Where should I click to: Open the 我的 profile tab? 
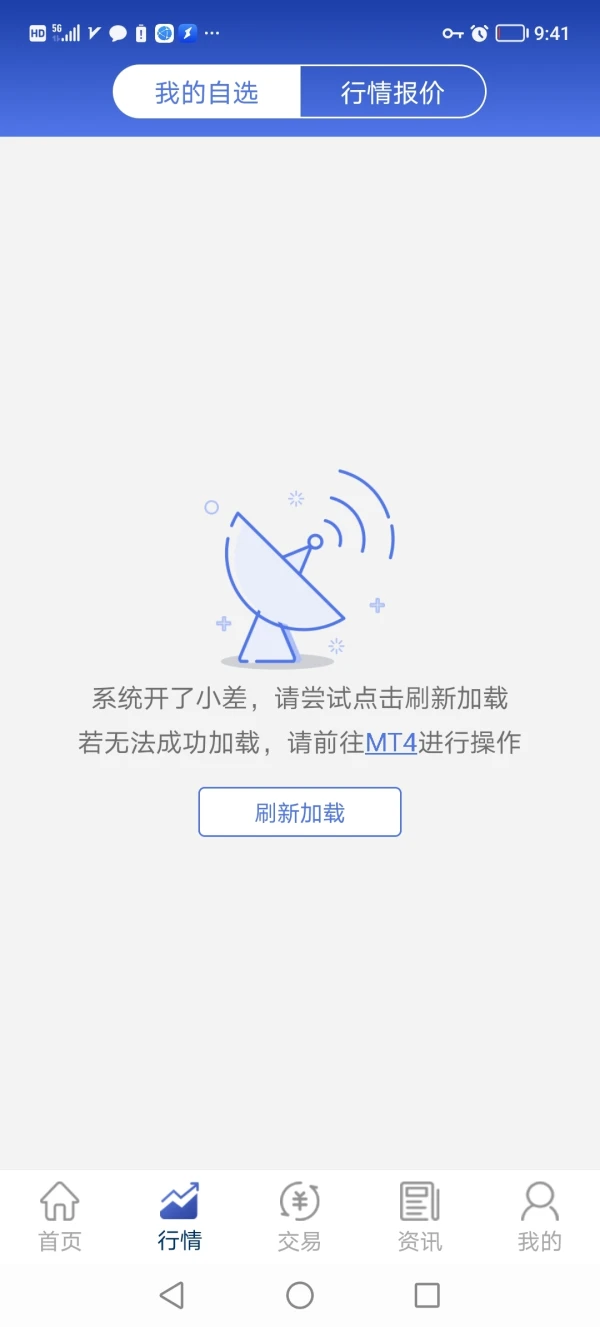[540, 1216]
